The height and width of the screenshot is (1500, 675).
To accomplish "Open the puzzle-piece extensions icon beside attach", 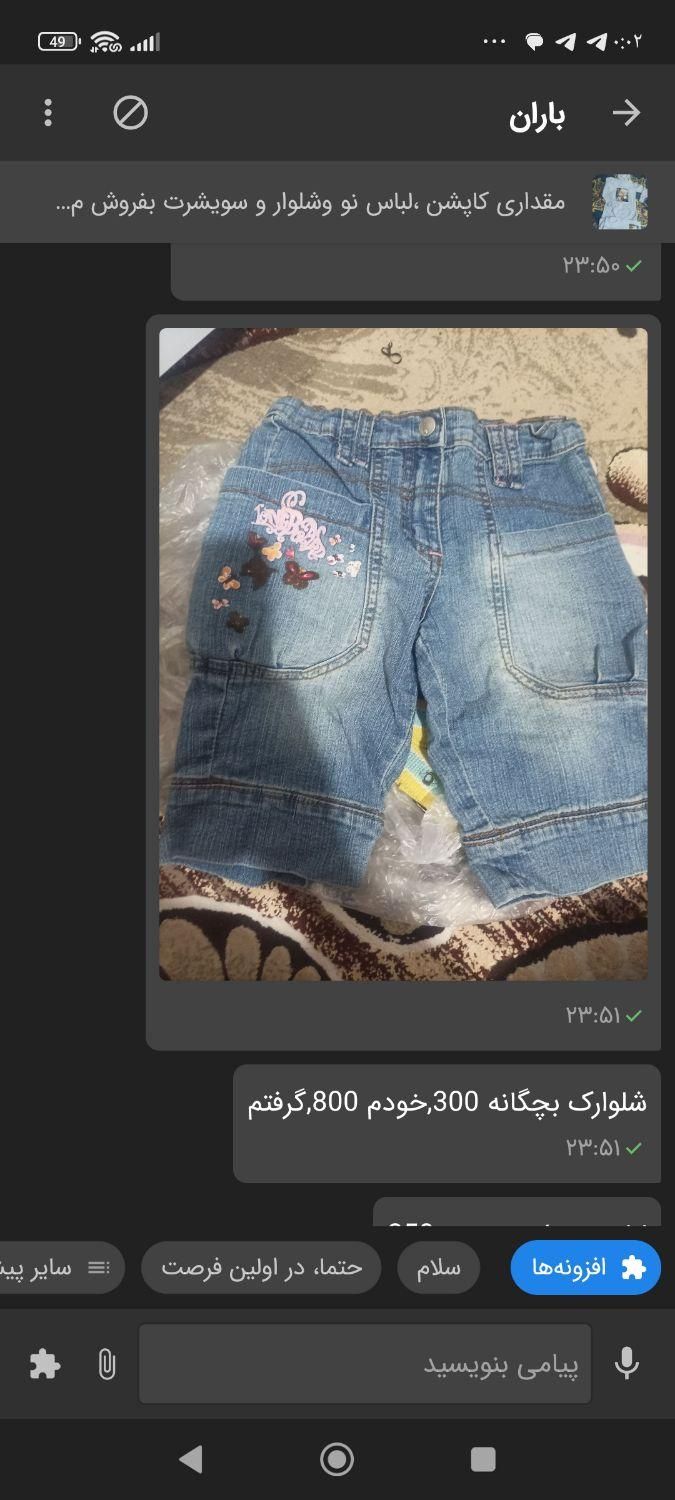I will click(45, 1364).
